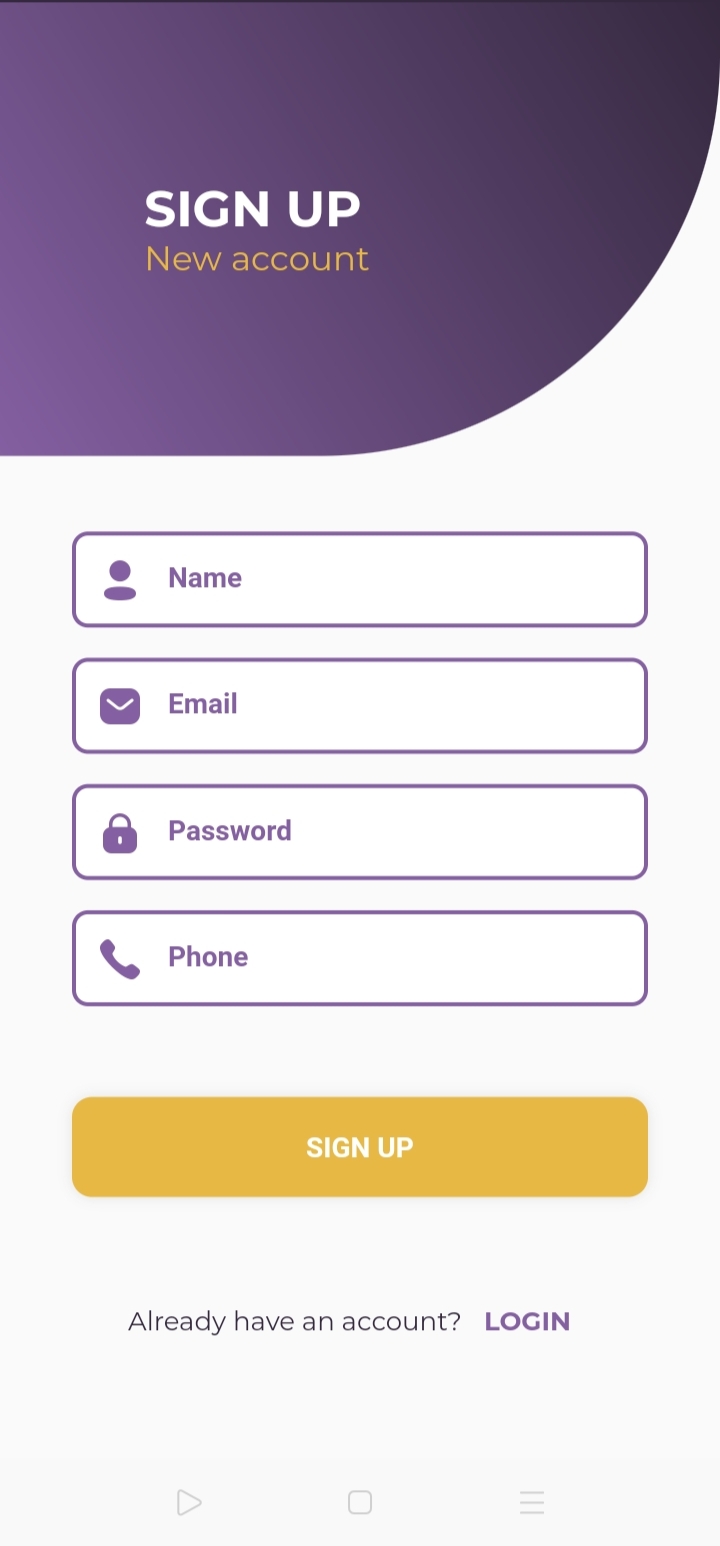Open the LOGIN link
720x1546 pixels.
tap(527, 1321)
